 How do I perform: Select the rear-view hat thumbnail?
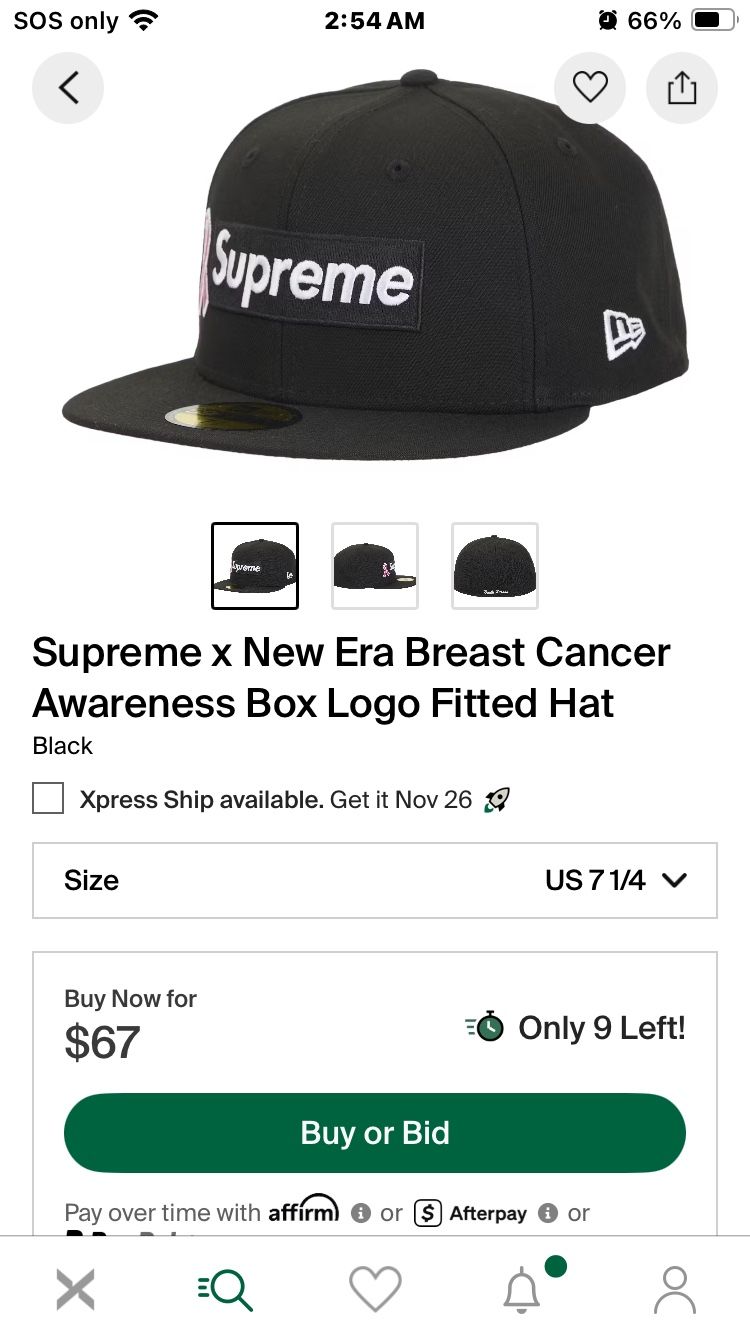coord(495,565)
